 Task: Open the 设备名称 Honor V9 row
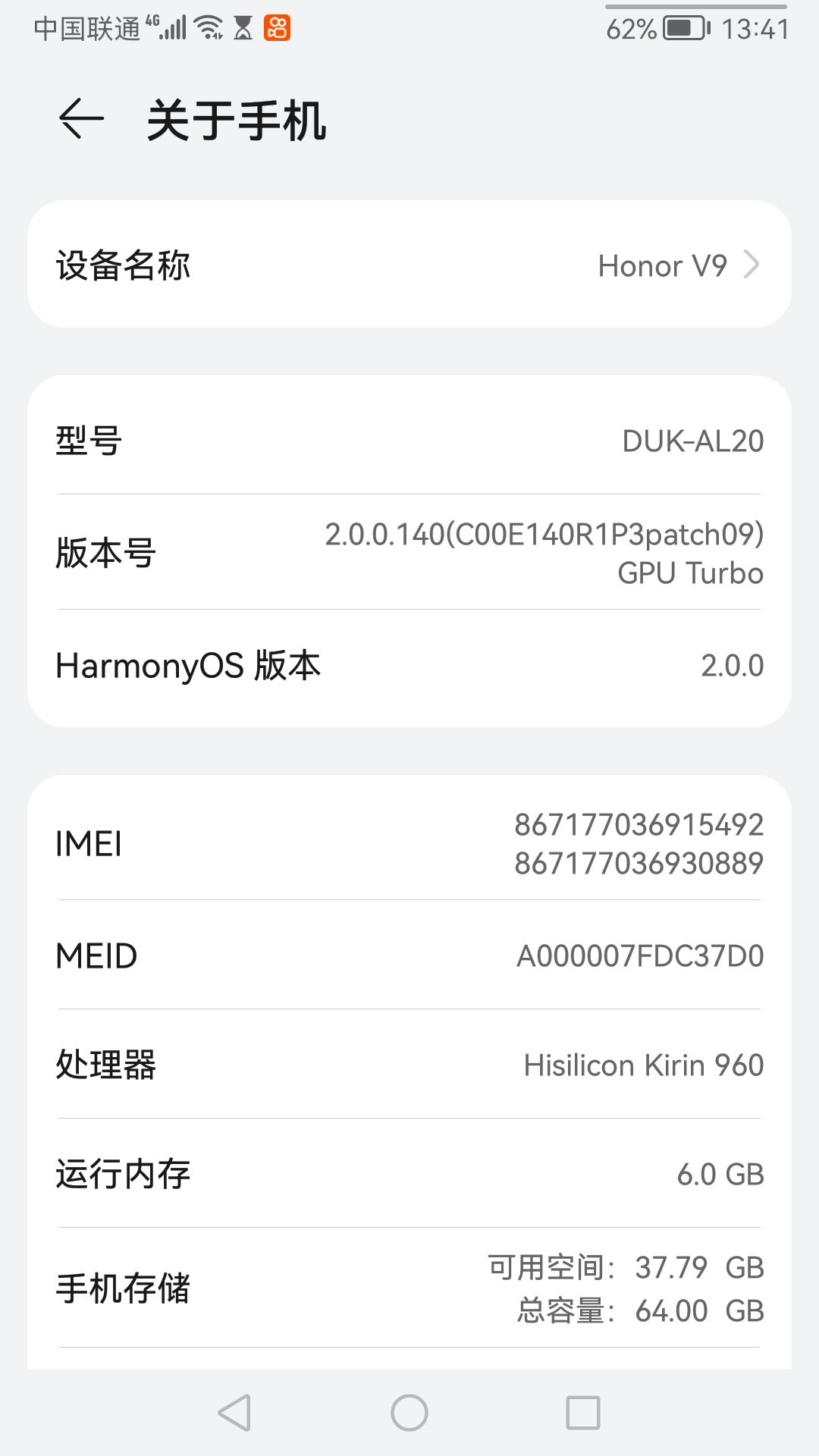coord(409,265)
